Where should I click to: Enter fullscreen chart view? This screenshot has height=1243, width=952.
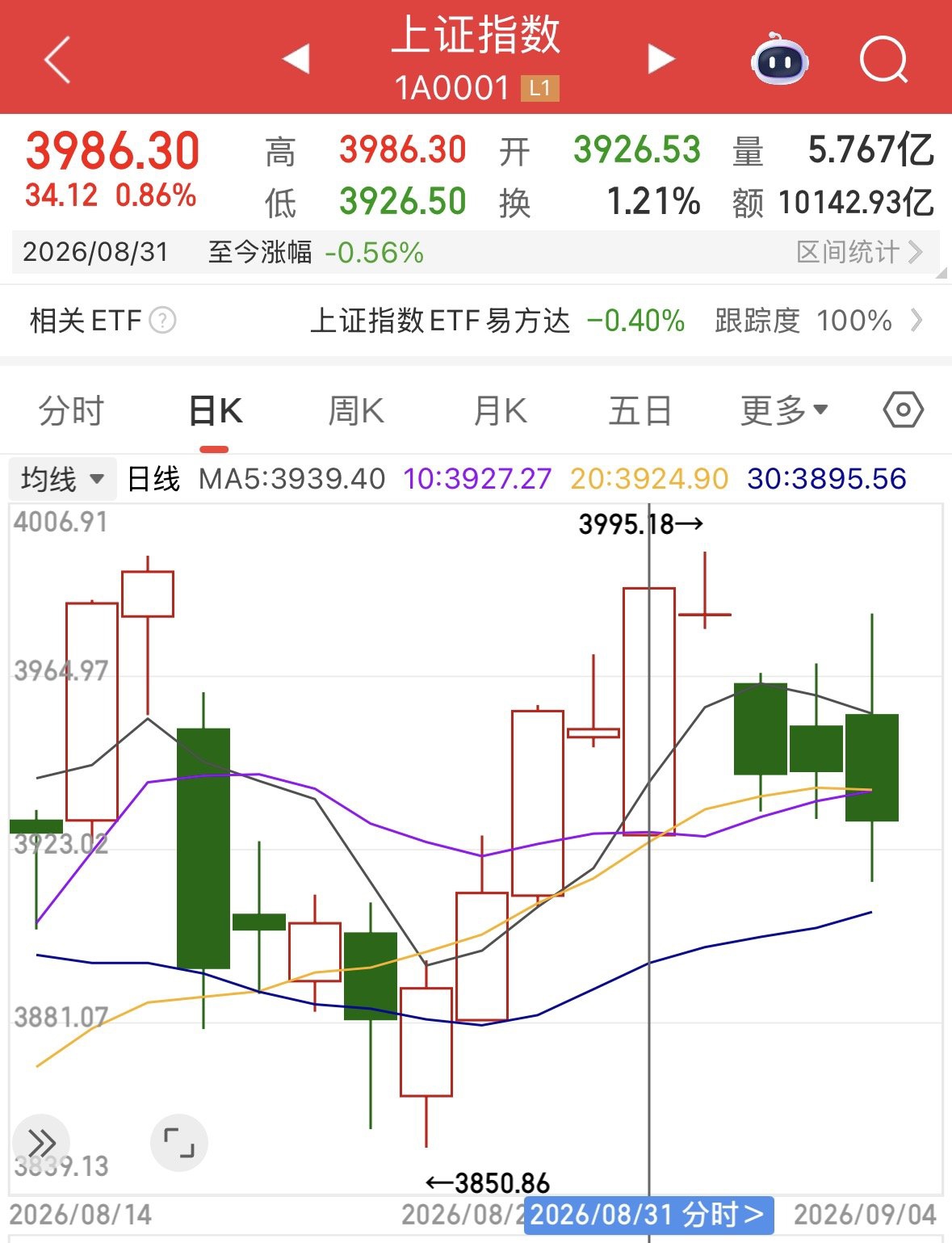tap(179, 1142)
